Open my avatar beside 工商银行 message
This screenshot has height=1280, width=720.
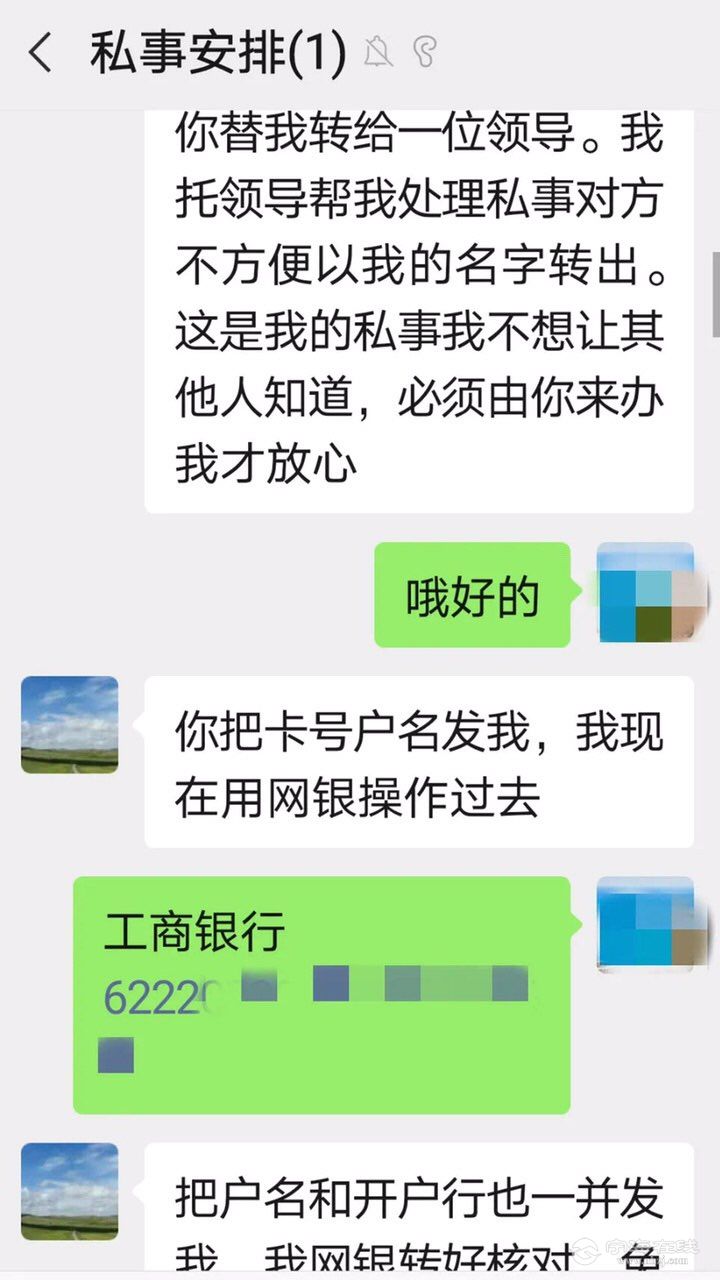tap(645, 925)
